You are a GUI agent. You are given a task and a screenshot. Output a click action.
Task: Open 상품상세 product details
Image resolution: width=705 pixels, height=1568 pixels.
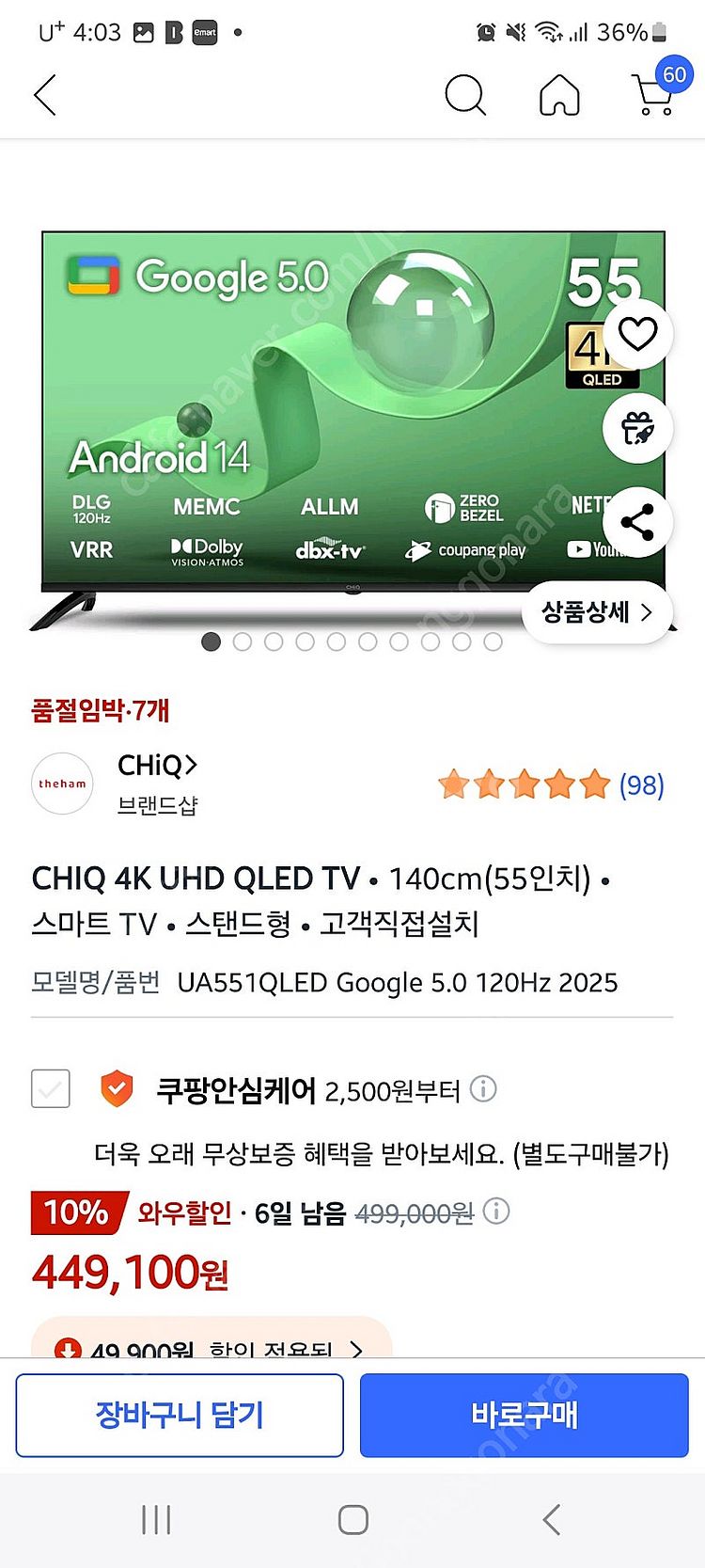(596, 612)
